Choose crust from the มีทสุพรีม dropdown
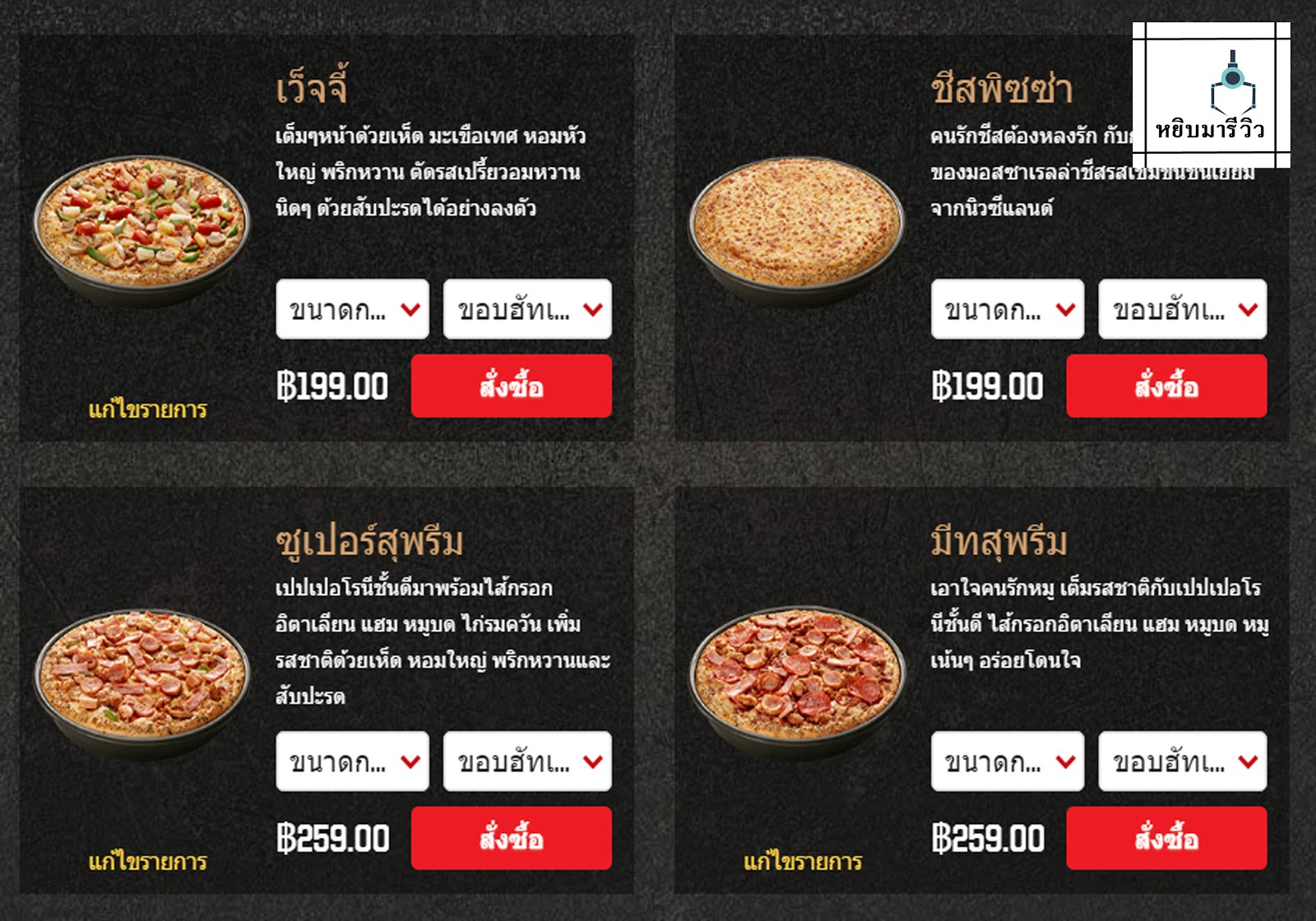 click(1182, 761)
